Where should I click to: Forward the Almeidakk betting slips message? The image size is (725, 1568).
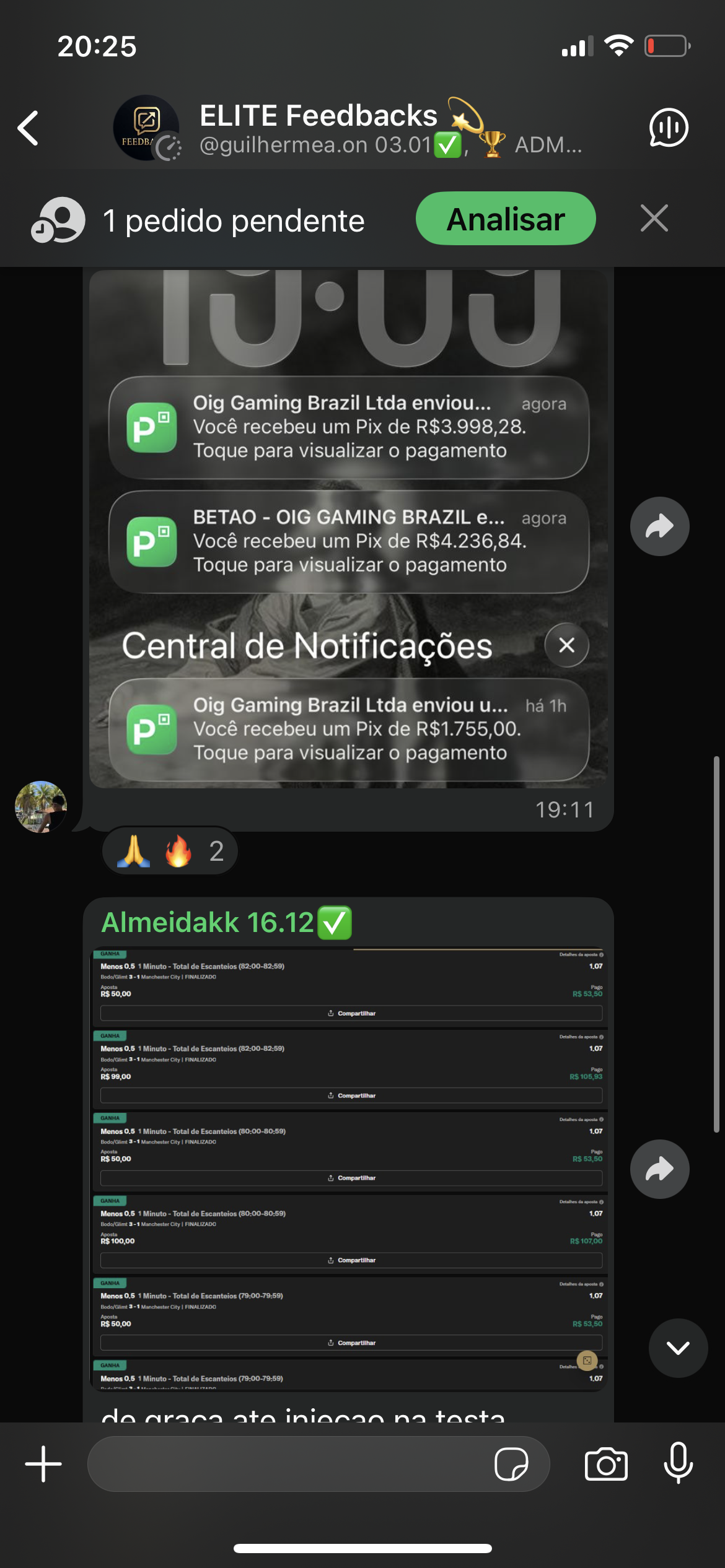[x=659, y=1169]
